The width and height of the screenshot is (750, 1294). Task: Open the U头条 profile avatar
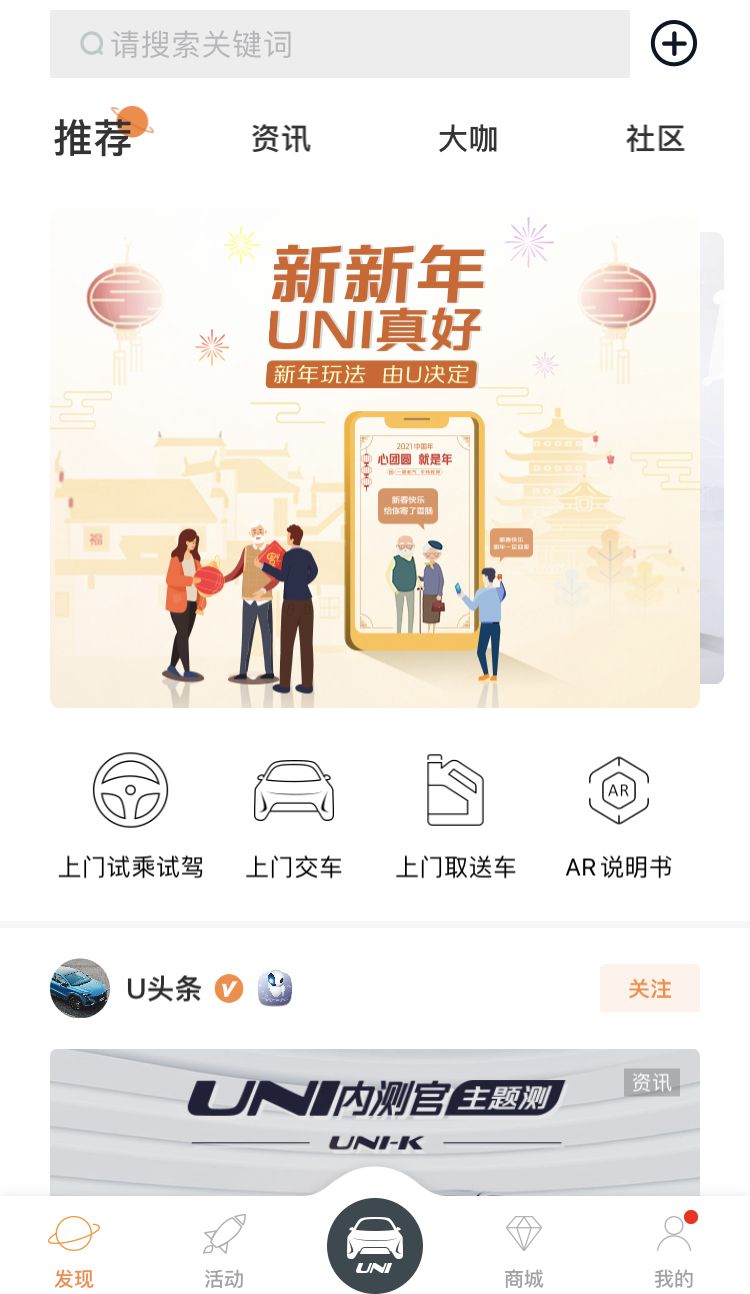click(x=80, y=988)
